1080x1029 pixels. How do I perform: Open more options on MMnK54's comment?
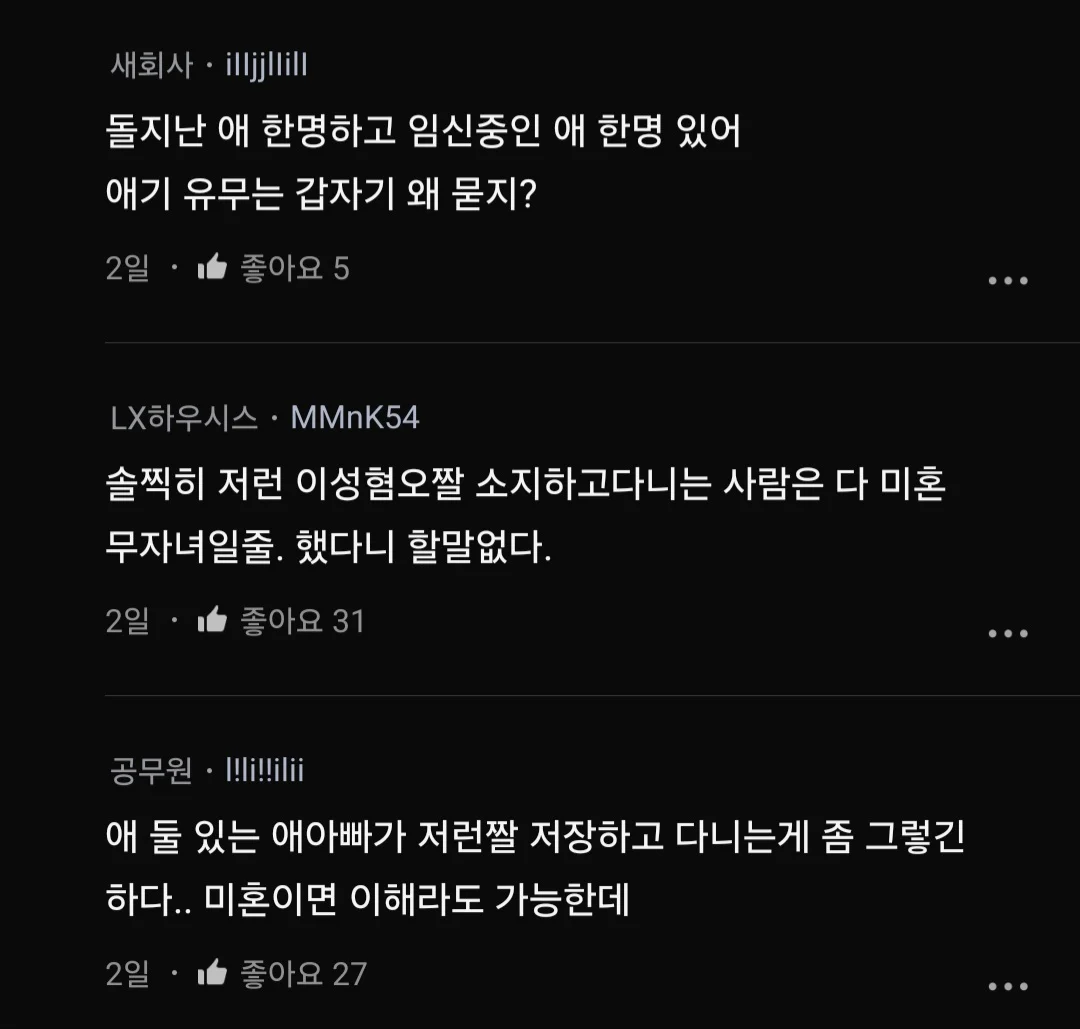point(1007,634)
